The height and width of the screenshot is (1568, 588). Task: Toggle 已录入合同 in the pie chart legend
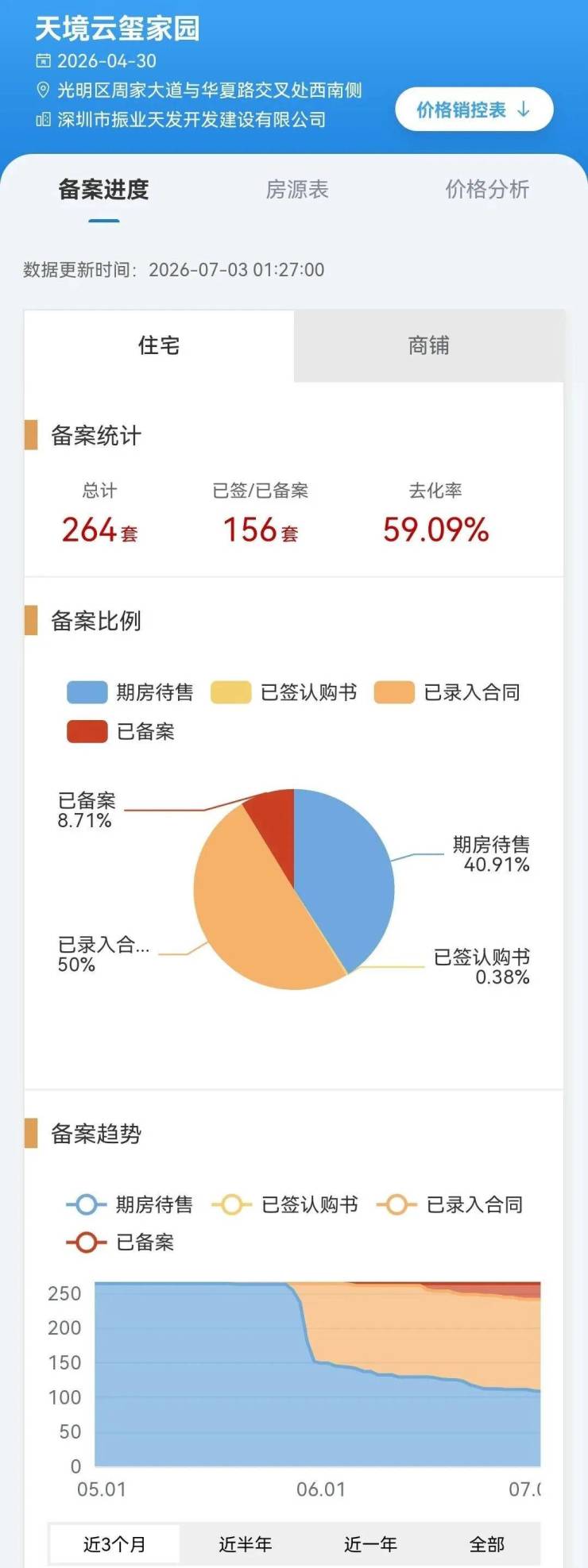pos(447,692)
